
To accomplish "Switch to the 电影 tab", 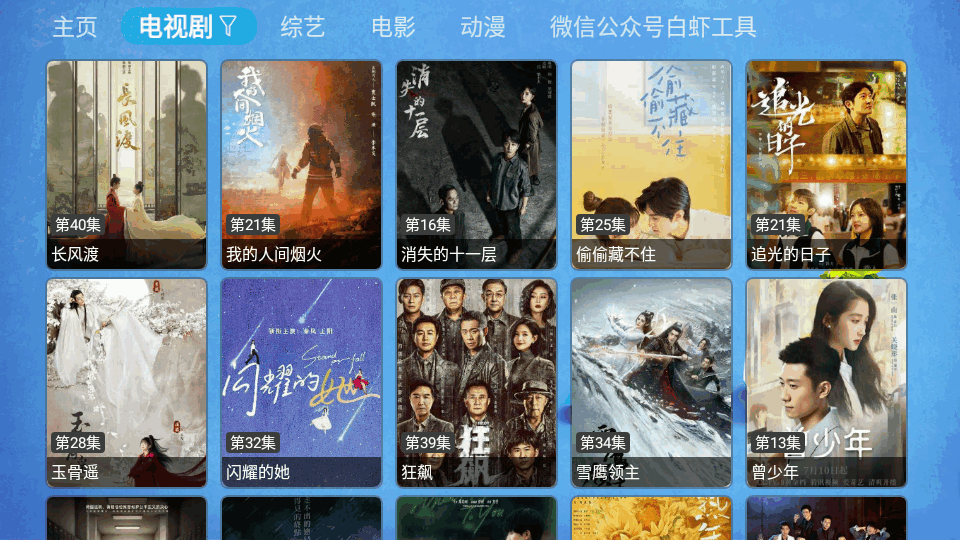I will [393, 27].
